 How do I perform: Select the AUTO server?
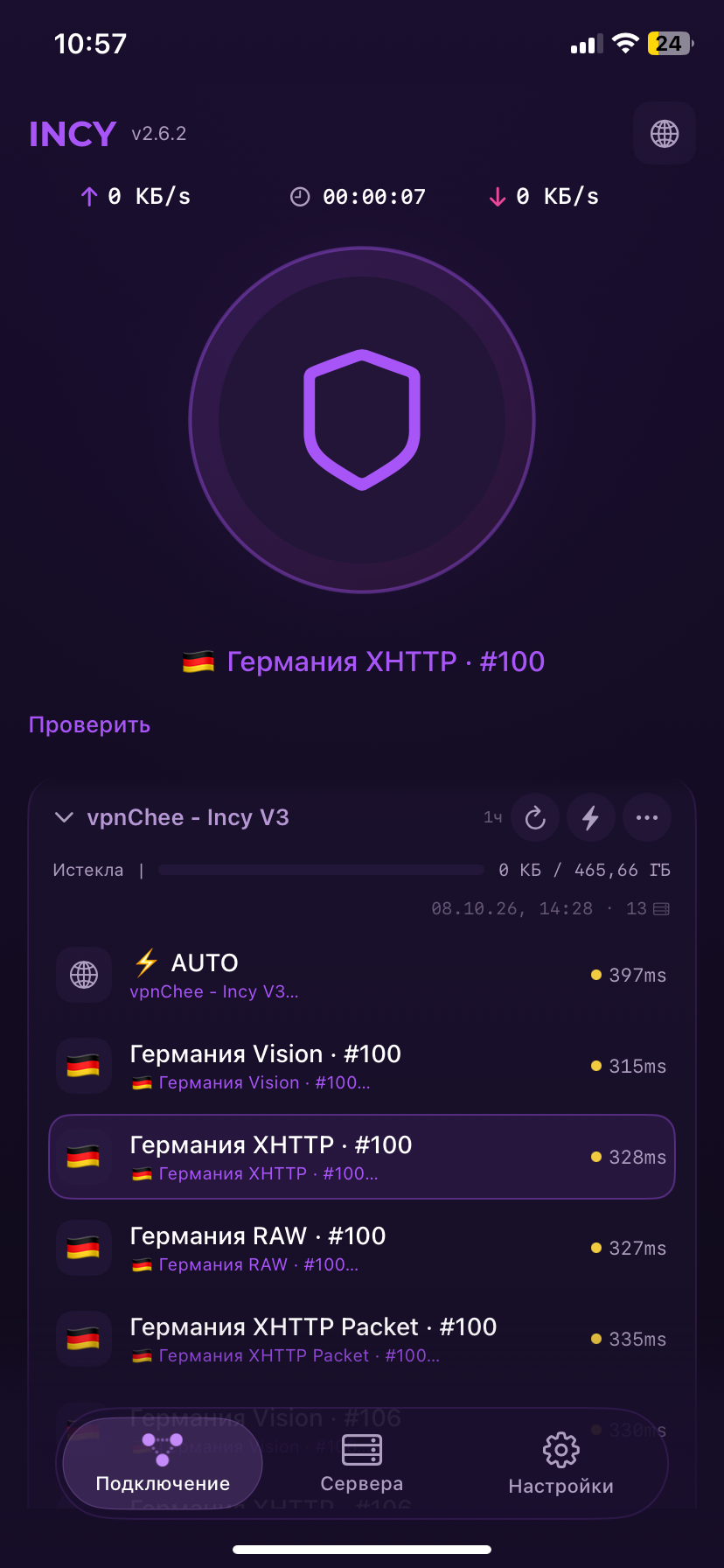362,975
